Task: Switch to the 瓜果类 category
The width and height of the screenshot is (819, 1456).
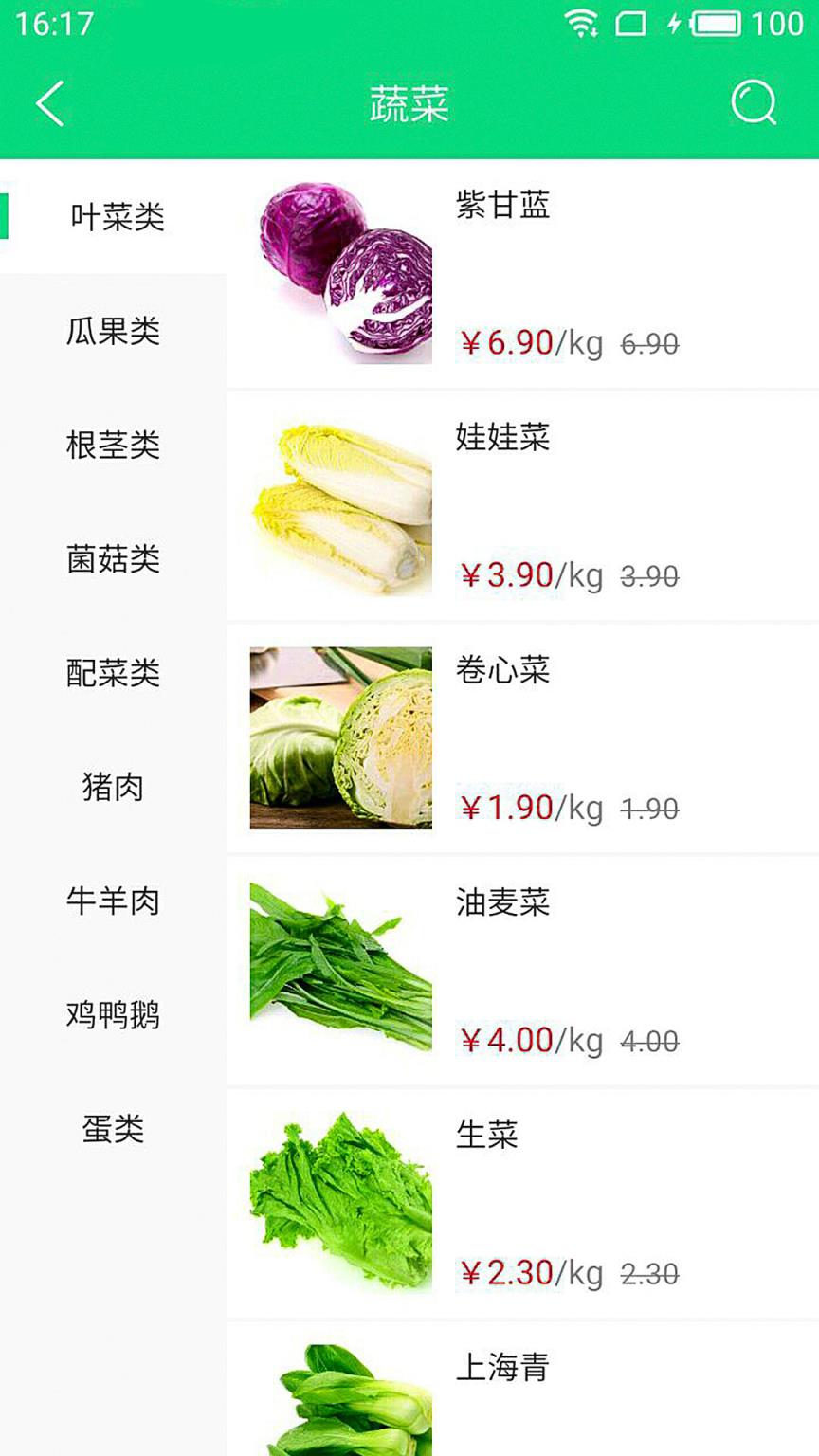Action: tap(113, 332)
